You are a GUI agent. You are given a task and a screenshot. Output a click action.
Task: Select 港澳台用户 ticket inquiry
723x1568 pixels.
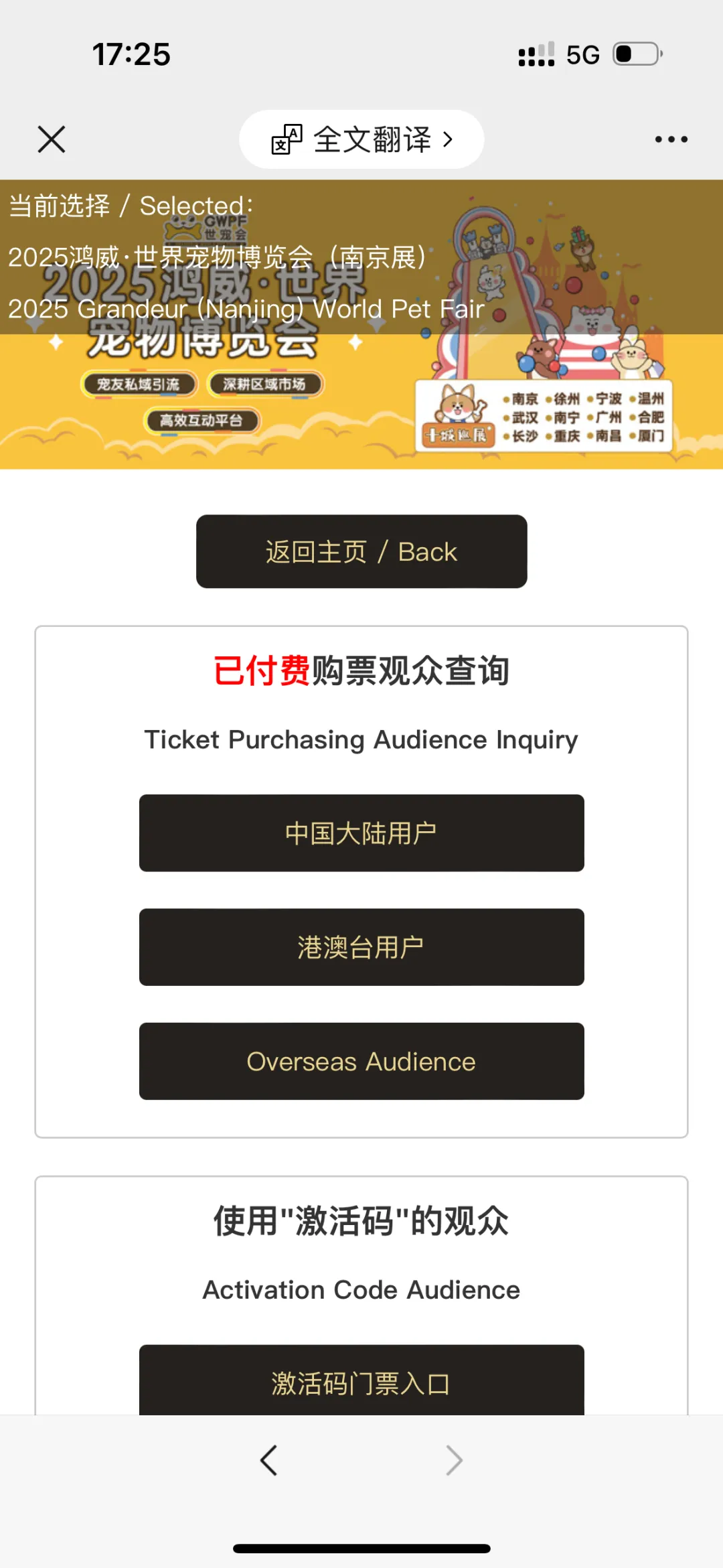[361, 946]
